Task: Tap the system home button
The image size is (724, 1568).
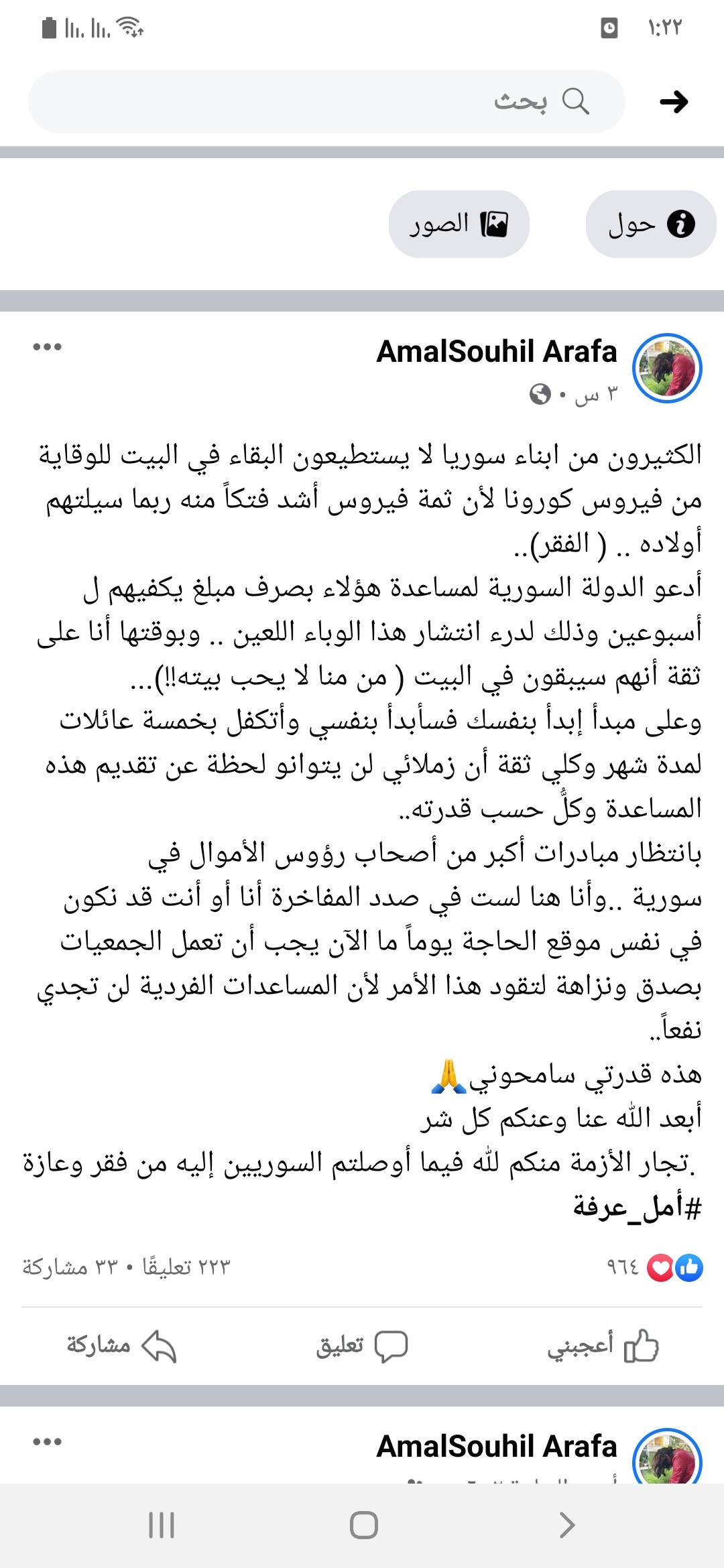Action: pos(363,1525)
